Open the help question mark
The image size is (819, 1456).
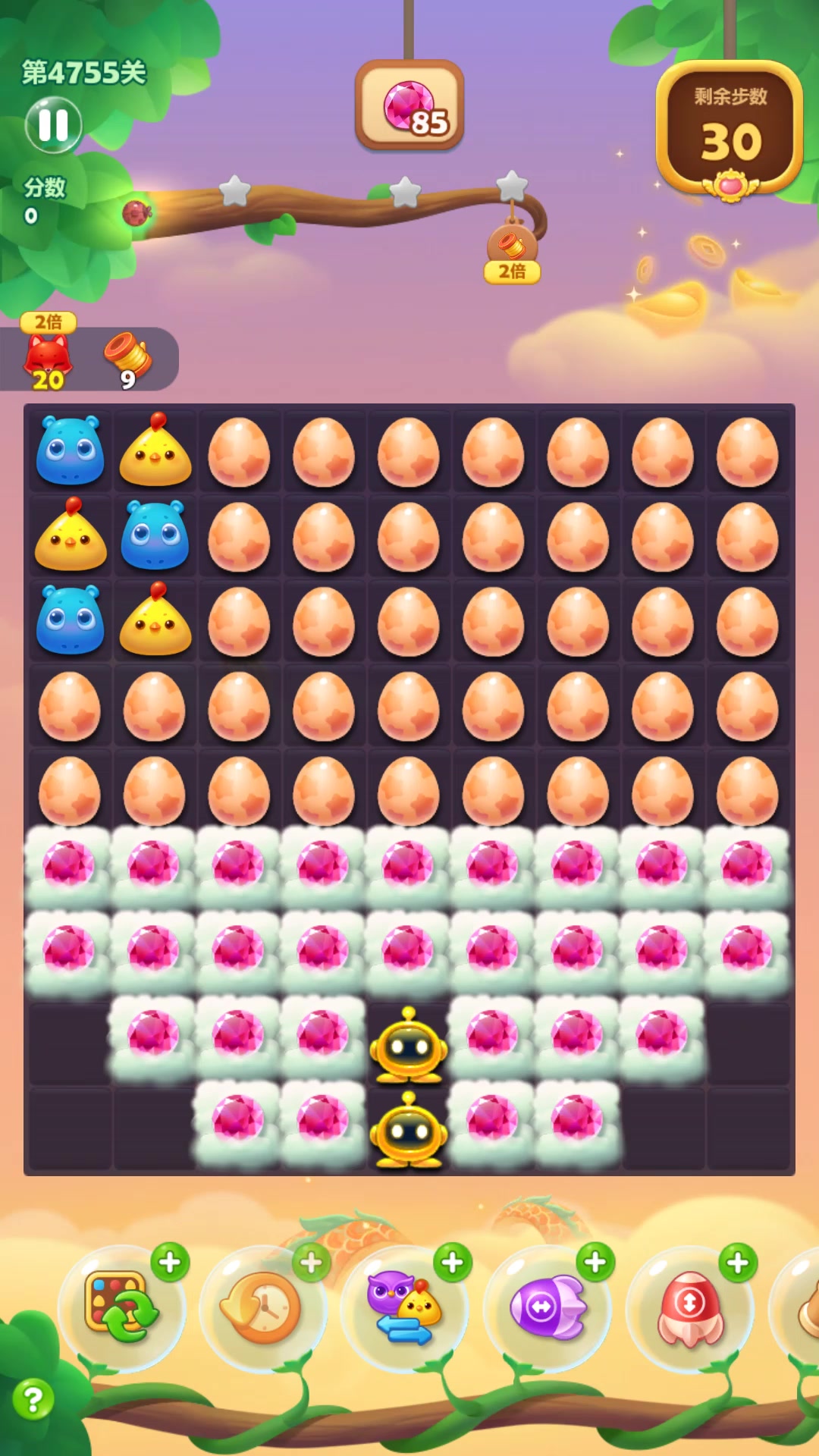pyautogui.click(x=33, y=1399)
